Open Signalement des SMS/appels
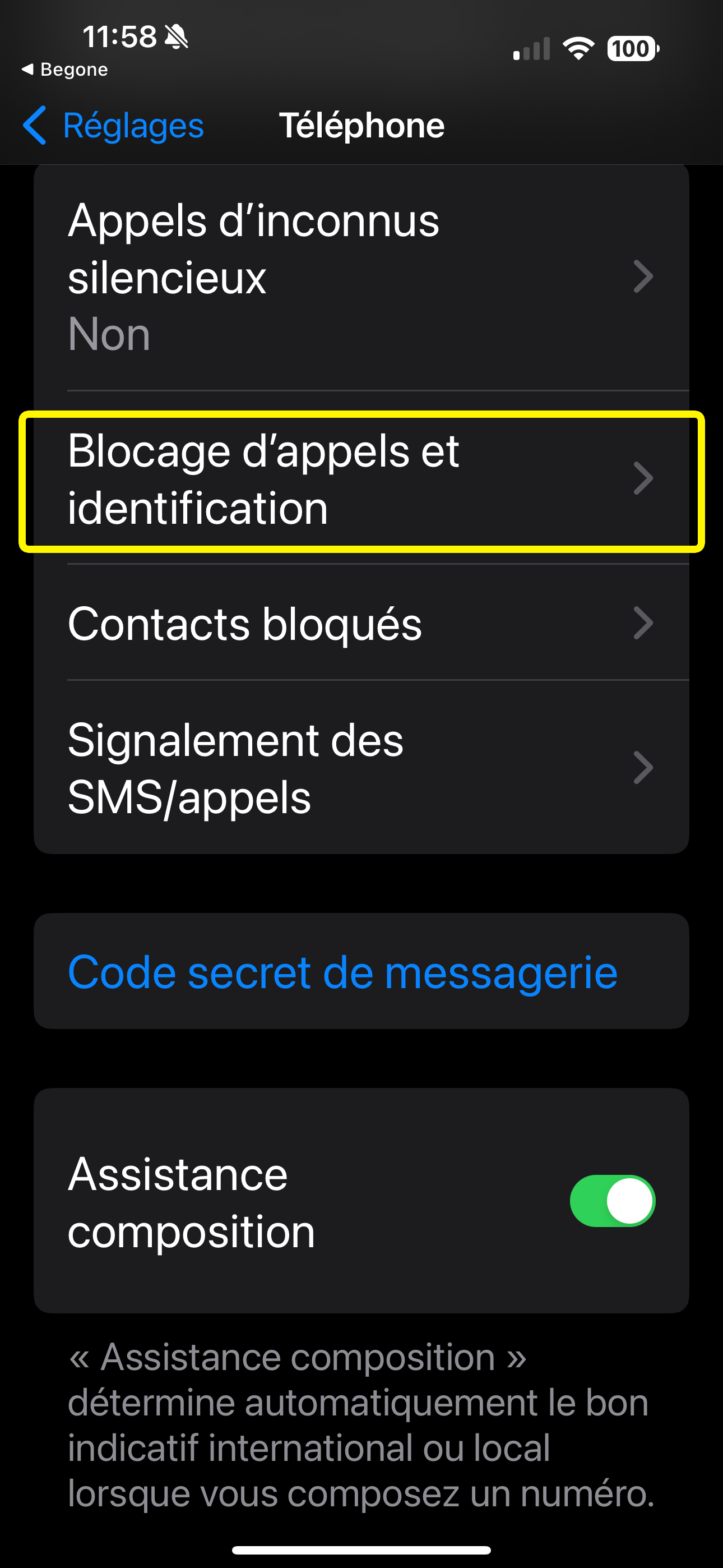The image size is (723, 1568). [361, 768]
